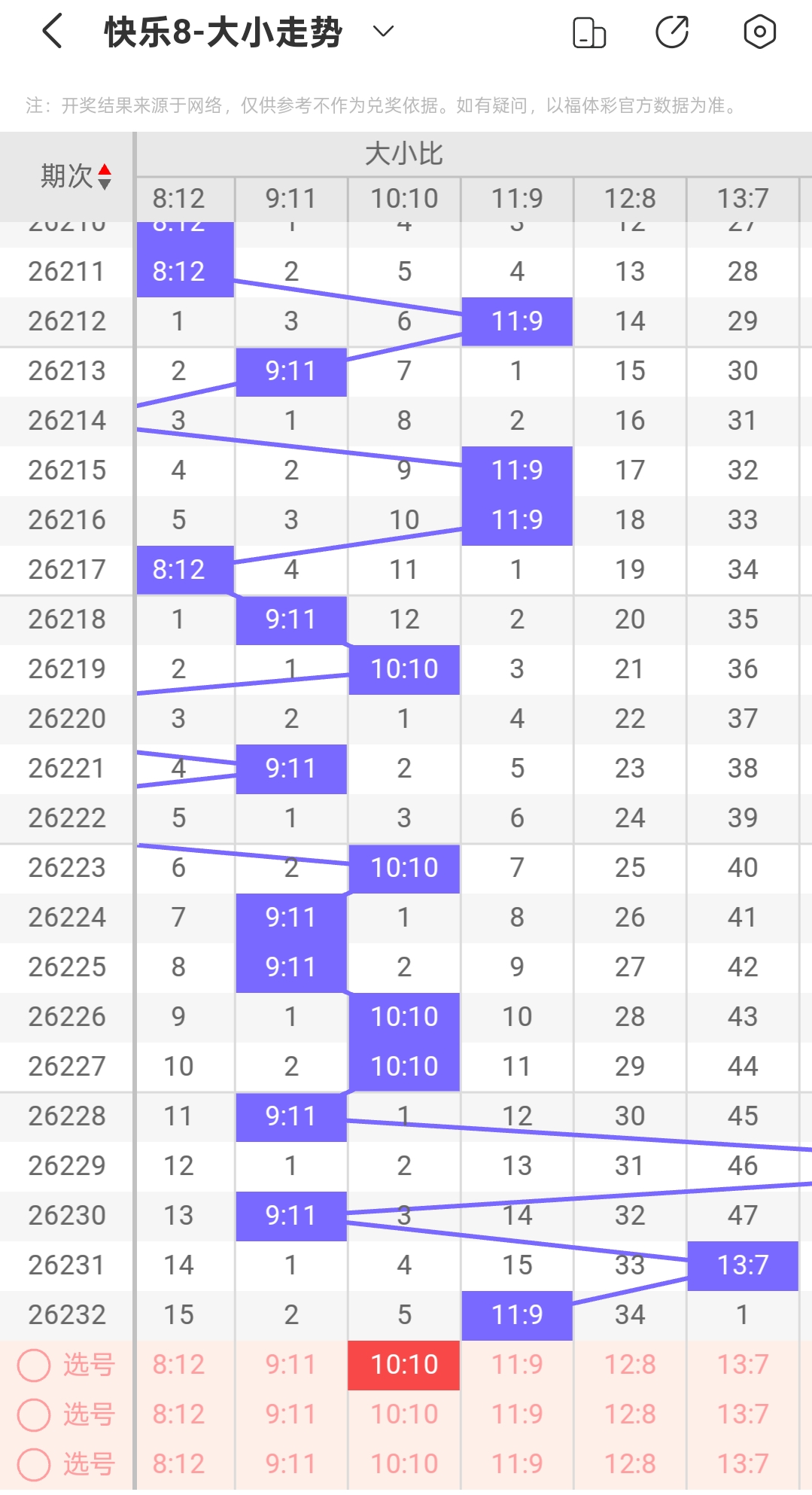812x1495 pixels.
Task: Go back with the top-left arrow
Action: pyautogui.click(x=52, y=32)
